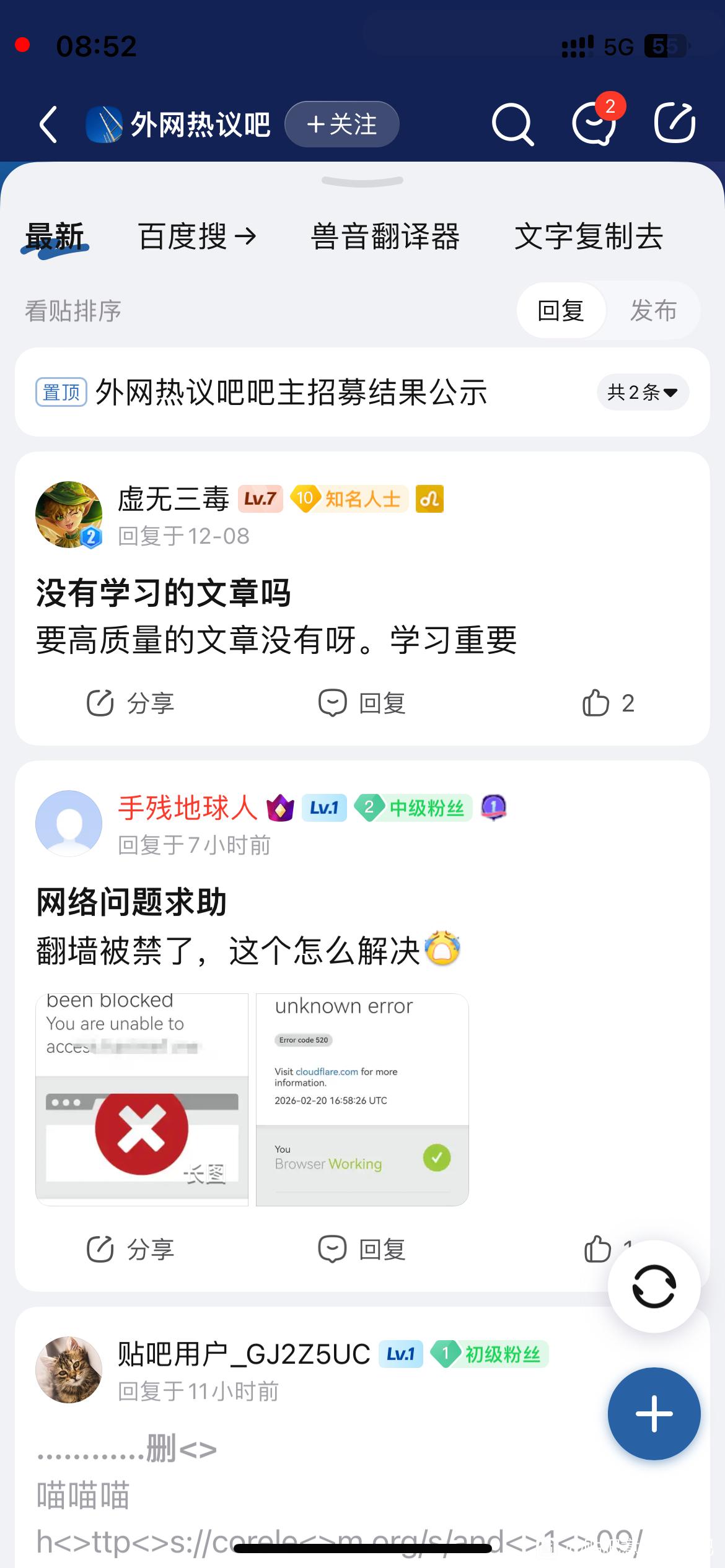Refresh the feed with circular arrows
The height and width of the screenshot is (1568, 725).
(x=654, y=1286)
